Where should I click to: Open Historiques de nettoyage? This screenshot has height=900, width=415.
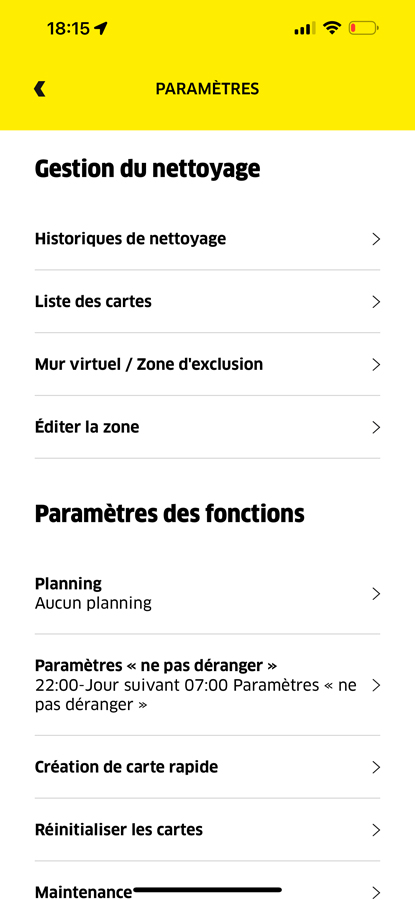pyautogui.click(x=207, y=239)
